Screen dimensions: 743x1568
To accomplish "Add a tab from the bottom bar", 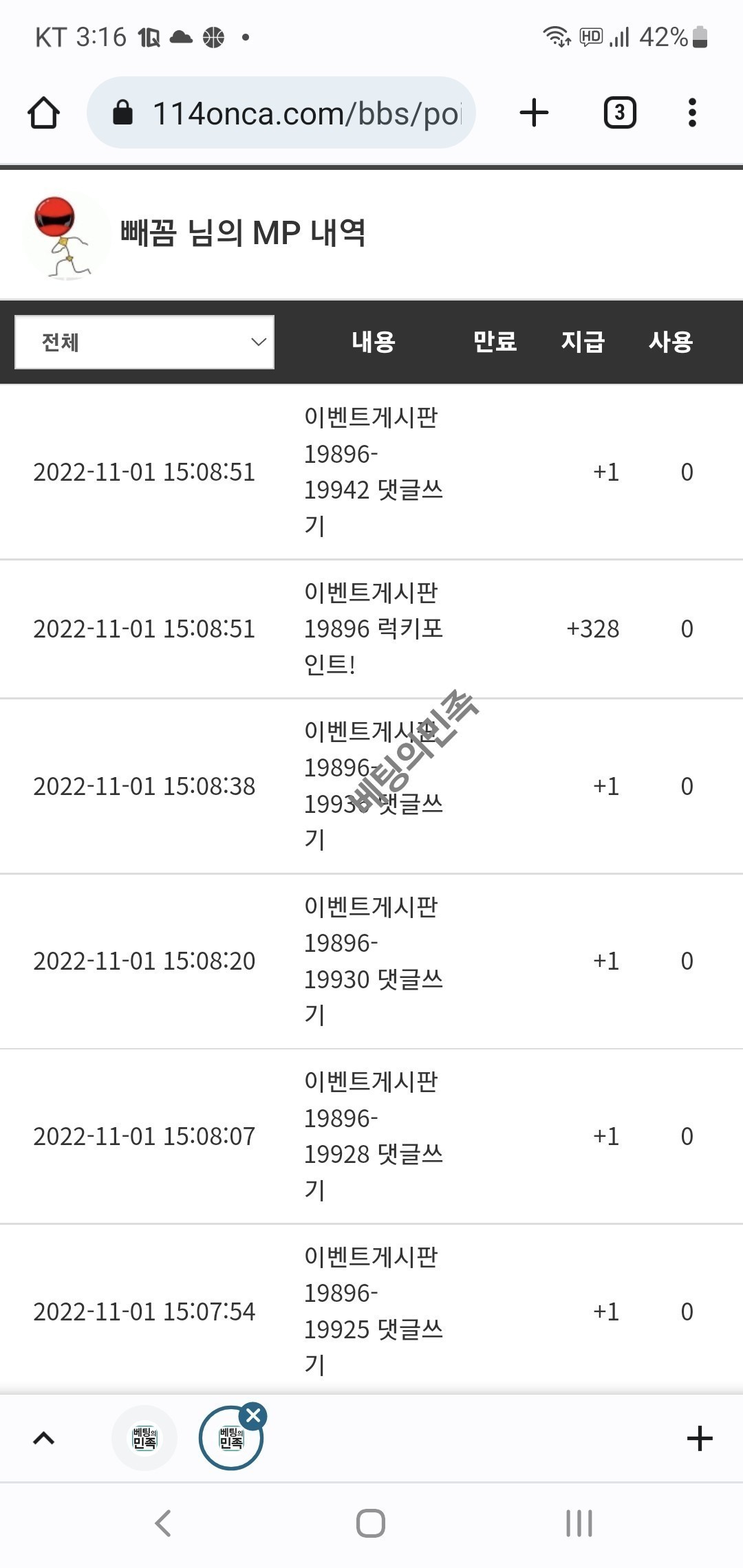I will 700,1438.
